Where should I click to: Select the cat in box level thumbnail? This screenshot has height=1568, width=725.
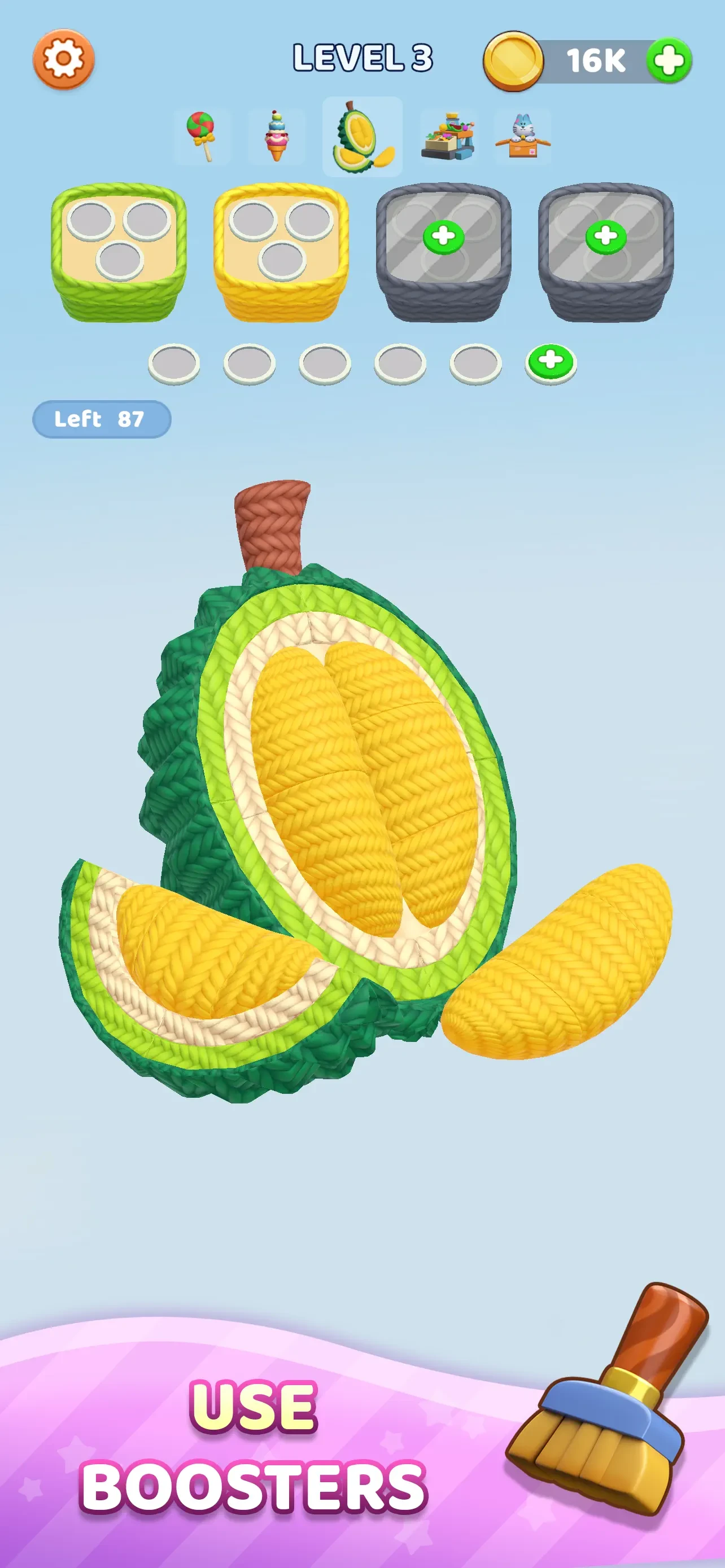(x=523, y=137)
